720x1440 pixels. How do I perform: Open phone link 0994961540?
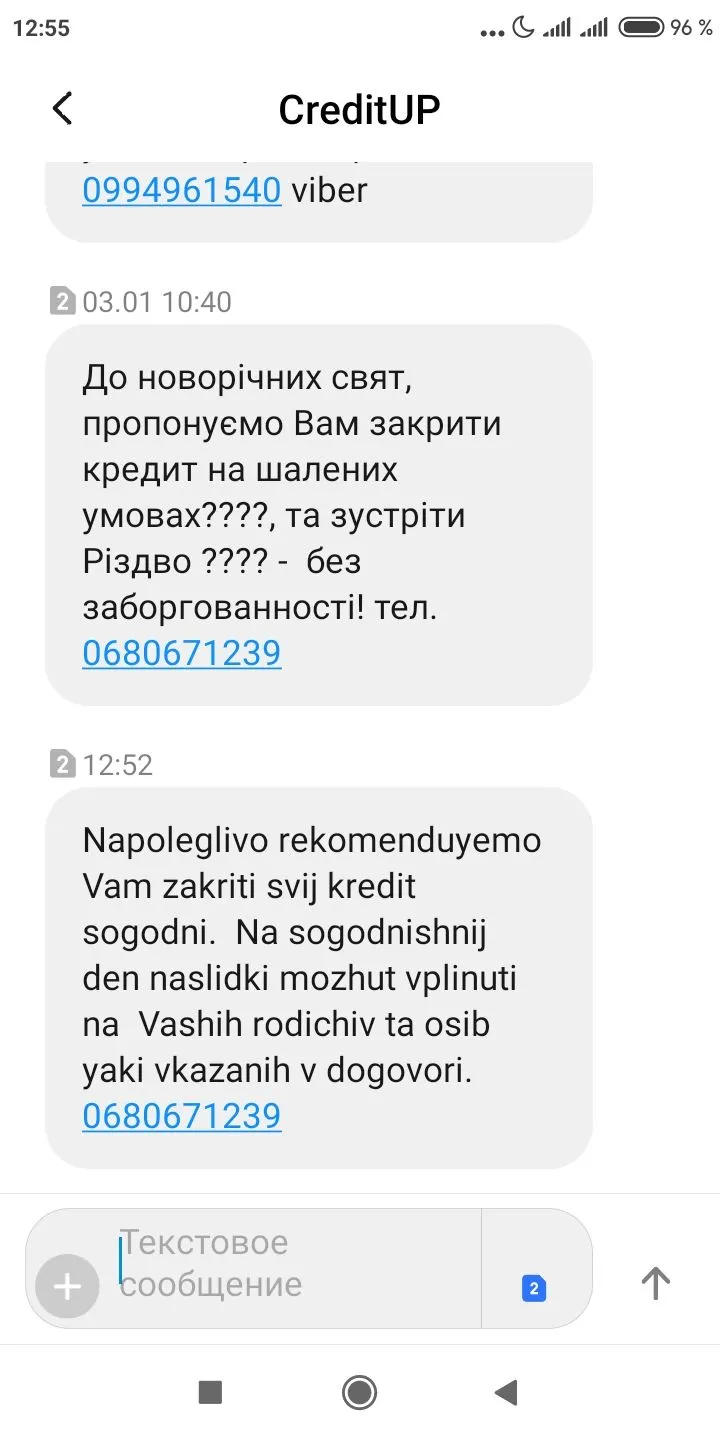coord(181,190)
